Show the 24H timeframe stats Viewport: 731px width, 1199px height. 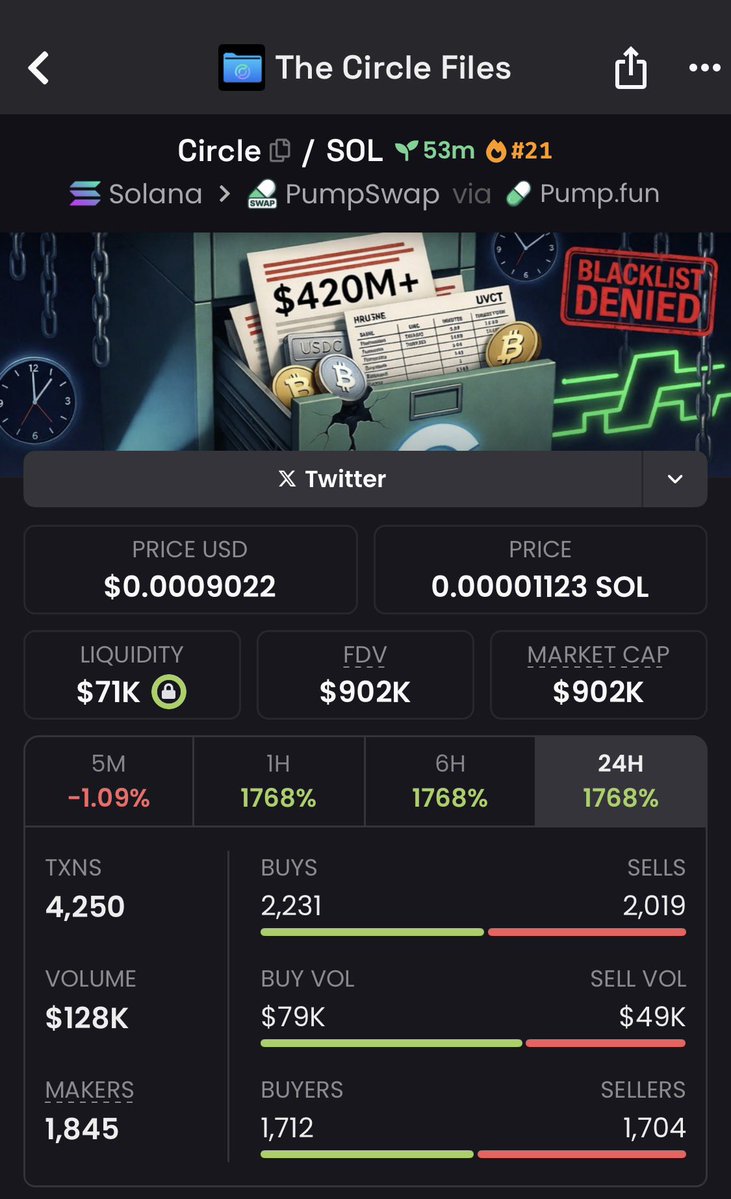[620, 781]
